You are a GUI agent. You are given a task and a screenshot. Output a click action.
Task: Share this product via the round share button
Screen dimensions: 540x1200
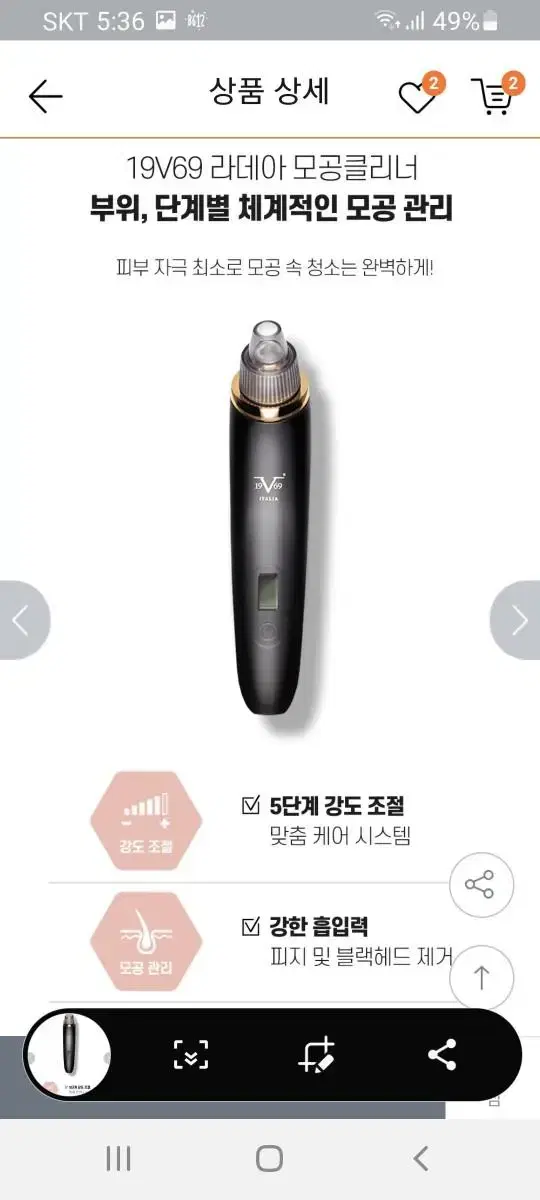click(x=481, y=884)
